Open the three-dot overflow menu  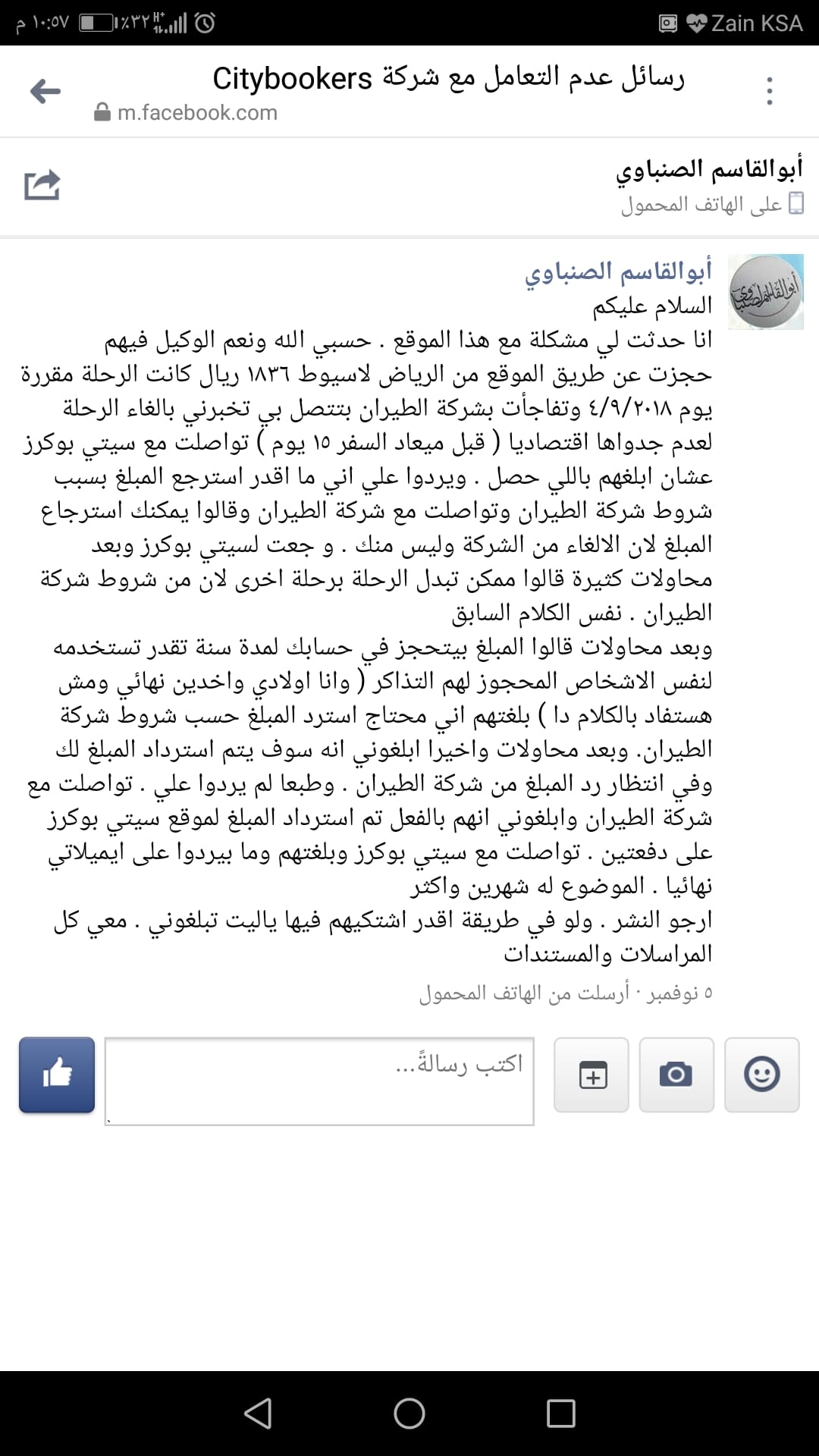point(769,91)
